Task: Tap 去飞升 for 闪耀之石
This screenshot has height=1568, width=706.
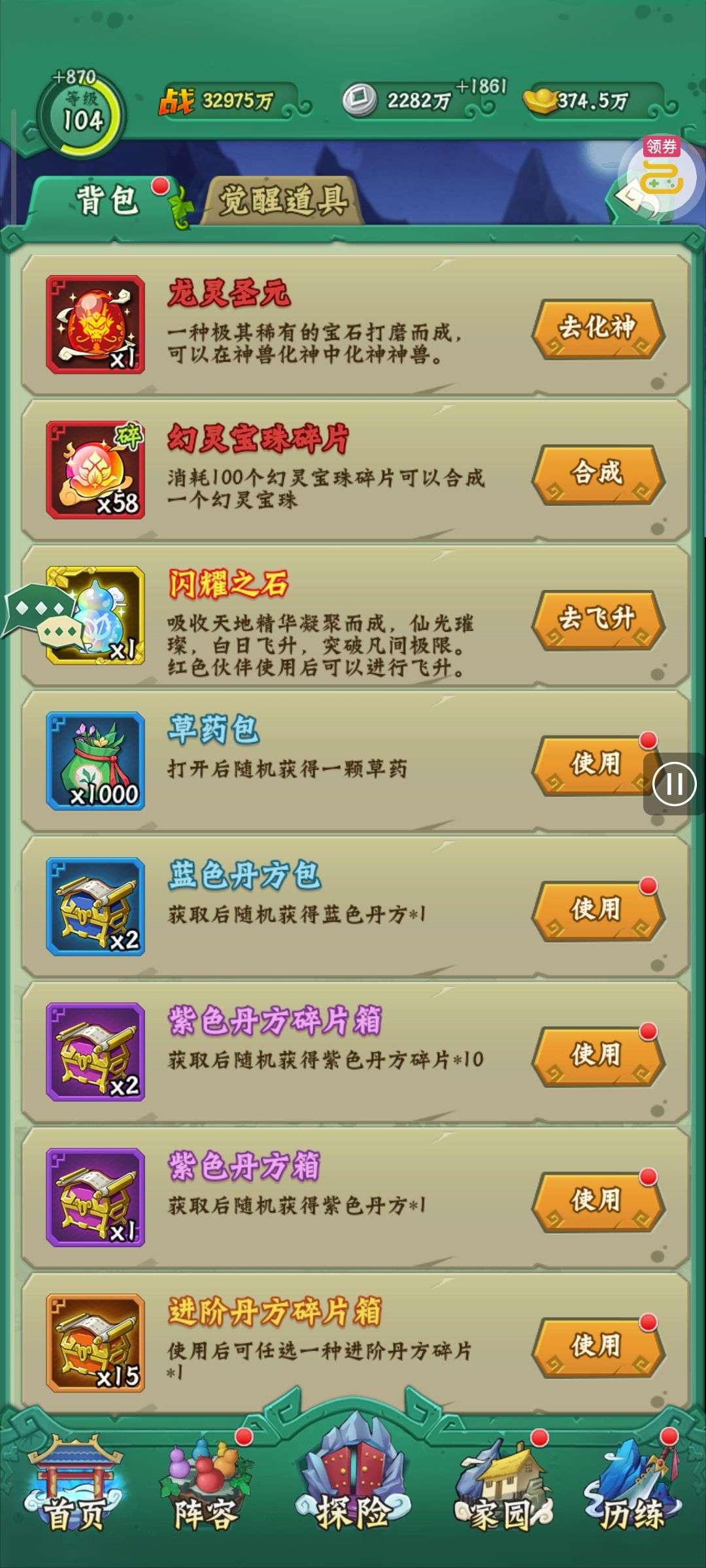Action: [x=597, y=619]
